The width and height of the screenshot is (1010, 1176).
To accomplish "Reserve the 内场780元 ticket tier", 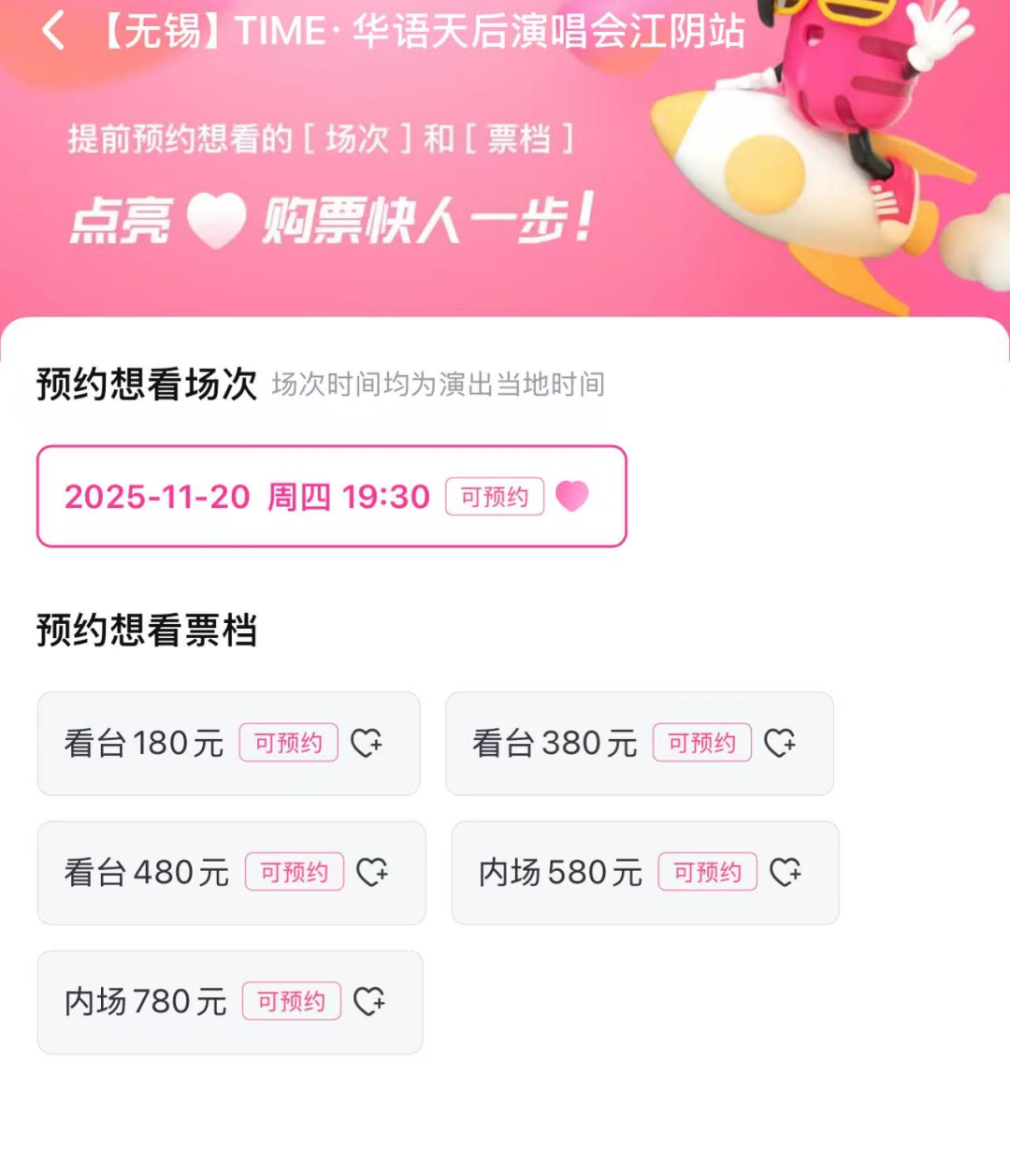I will [x=230, y=1002].
